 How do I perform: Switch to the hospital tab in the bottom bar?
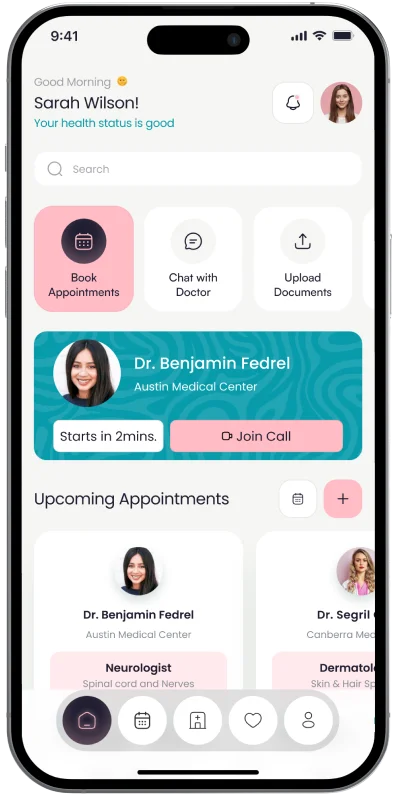(197, 720)
